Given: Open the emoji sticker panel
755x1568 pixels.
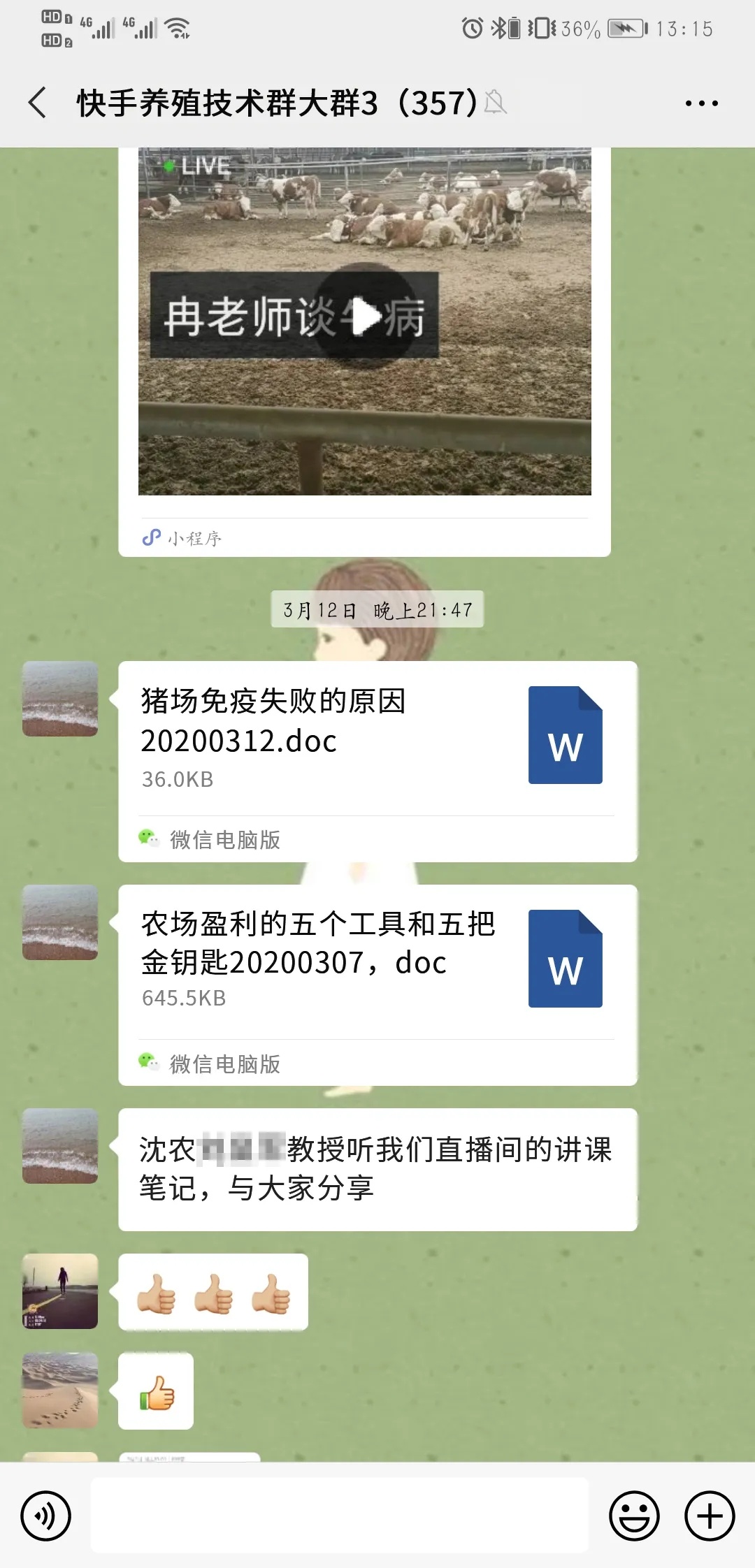Looking at the screenshot, I should [x=634, y=1516].
